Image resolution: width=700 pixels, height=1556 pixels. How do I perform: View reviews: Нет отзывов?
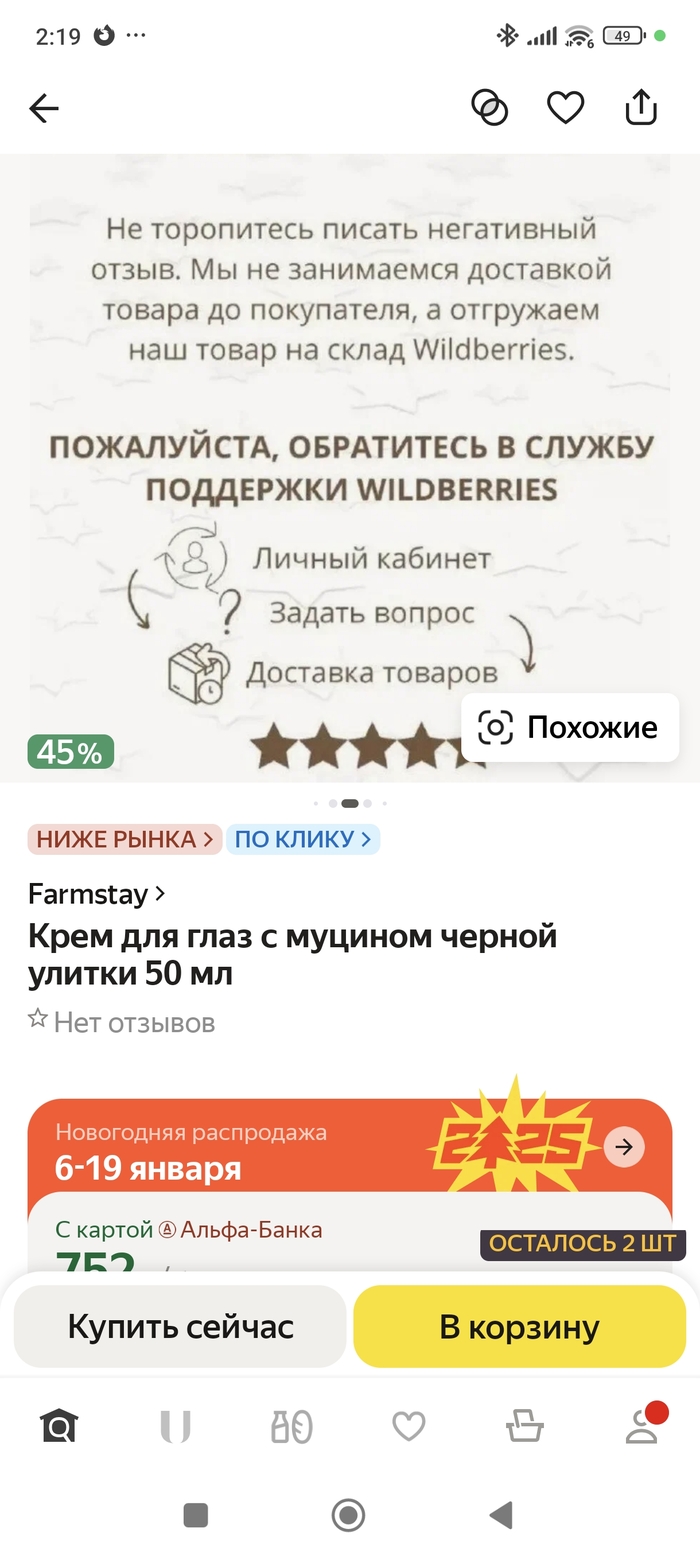pos(122,1022)
